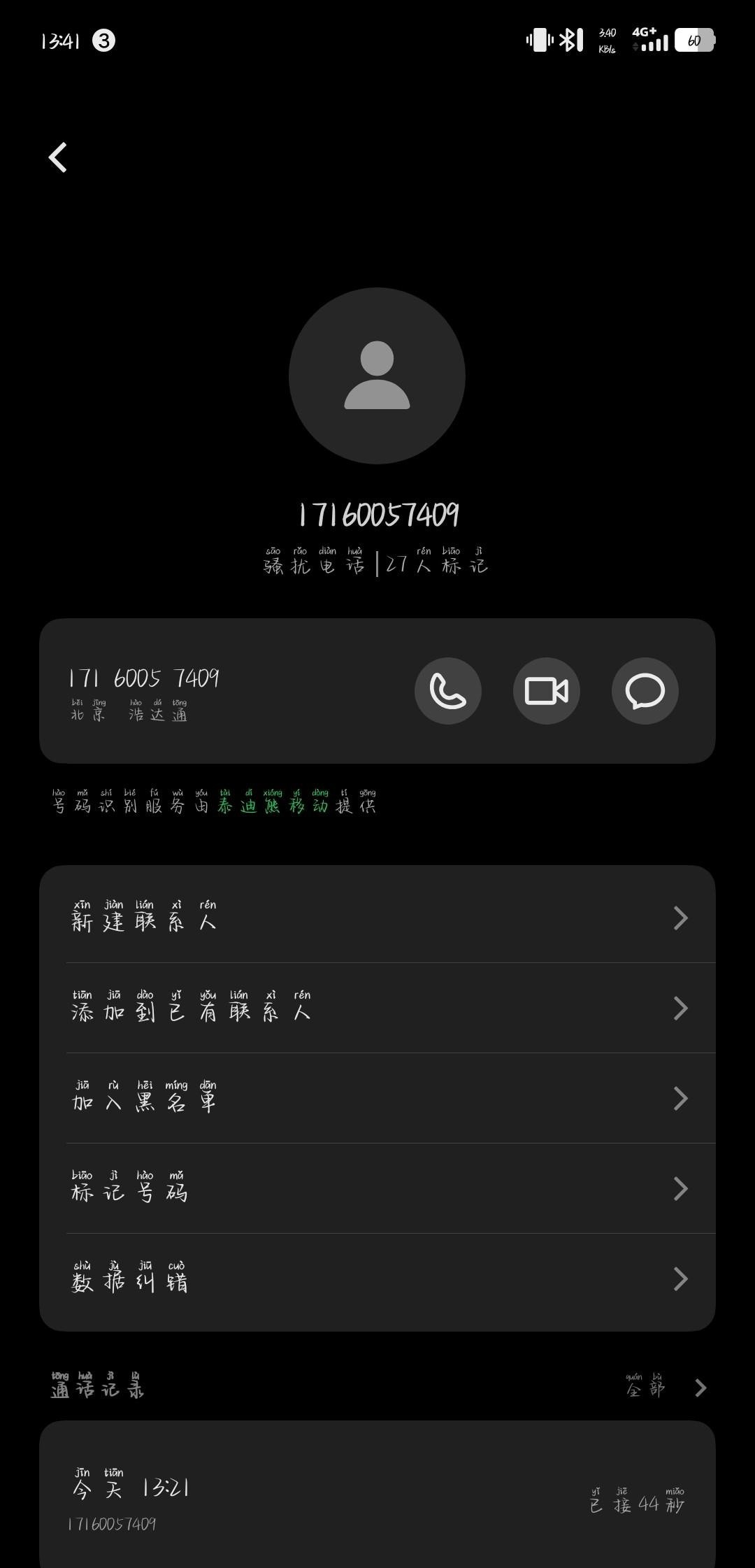Choose 加入黑名单 to block number
This screenshot has height=1568, width=755.
pos(377,1098)
